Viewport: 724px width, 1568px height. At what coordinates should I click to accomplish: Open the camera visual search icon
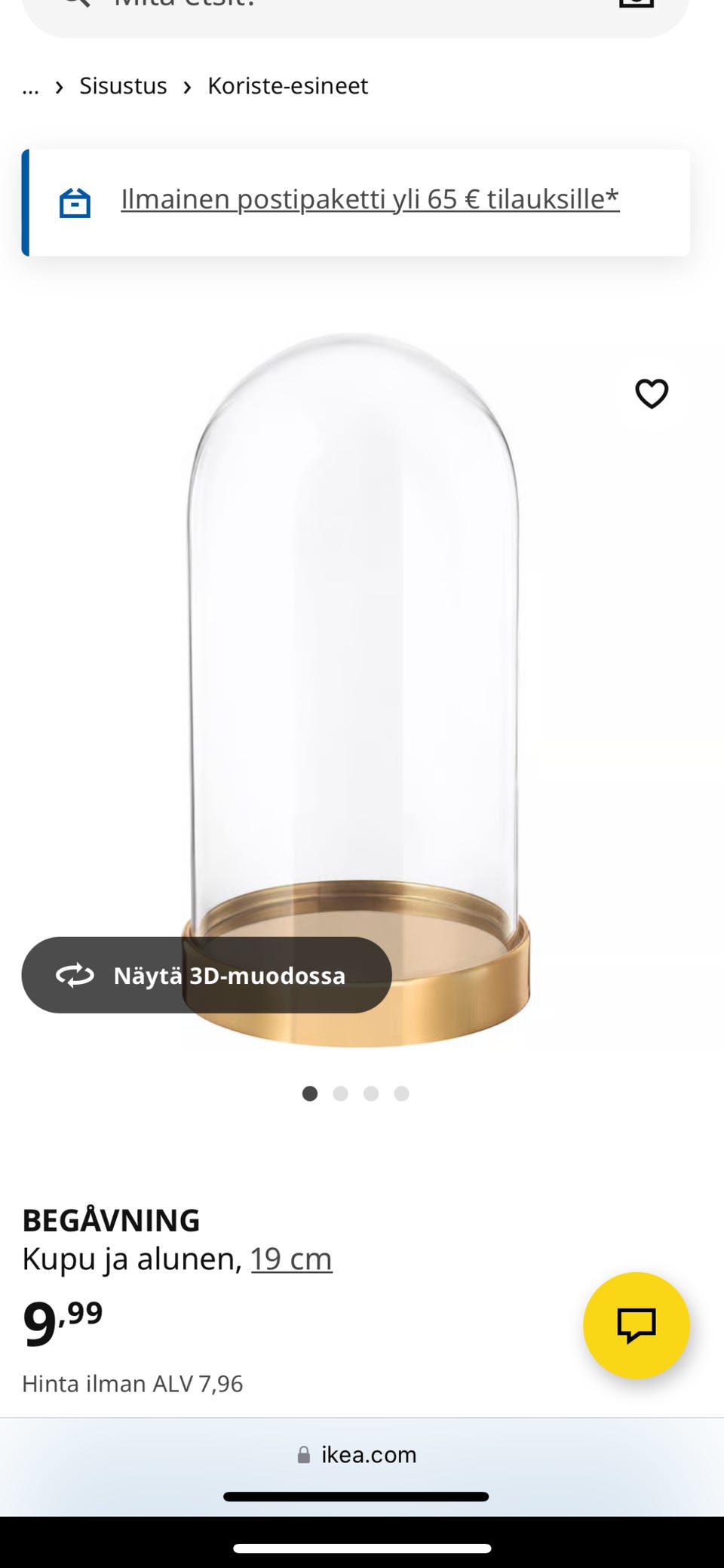(x=636, y=6)
